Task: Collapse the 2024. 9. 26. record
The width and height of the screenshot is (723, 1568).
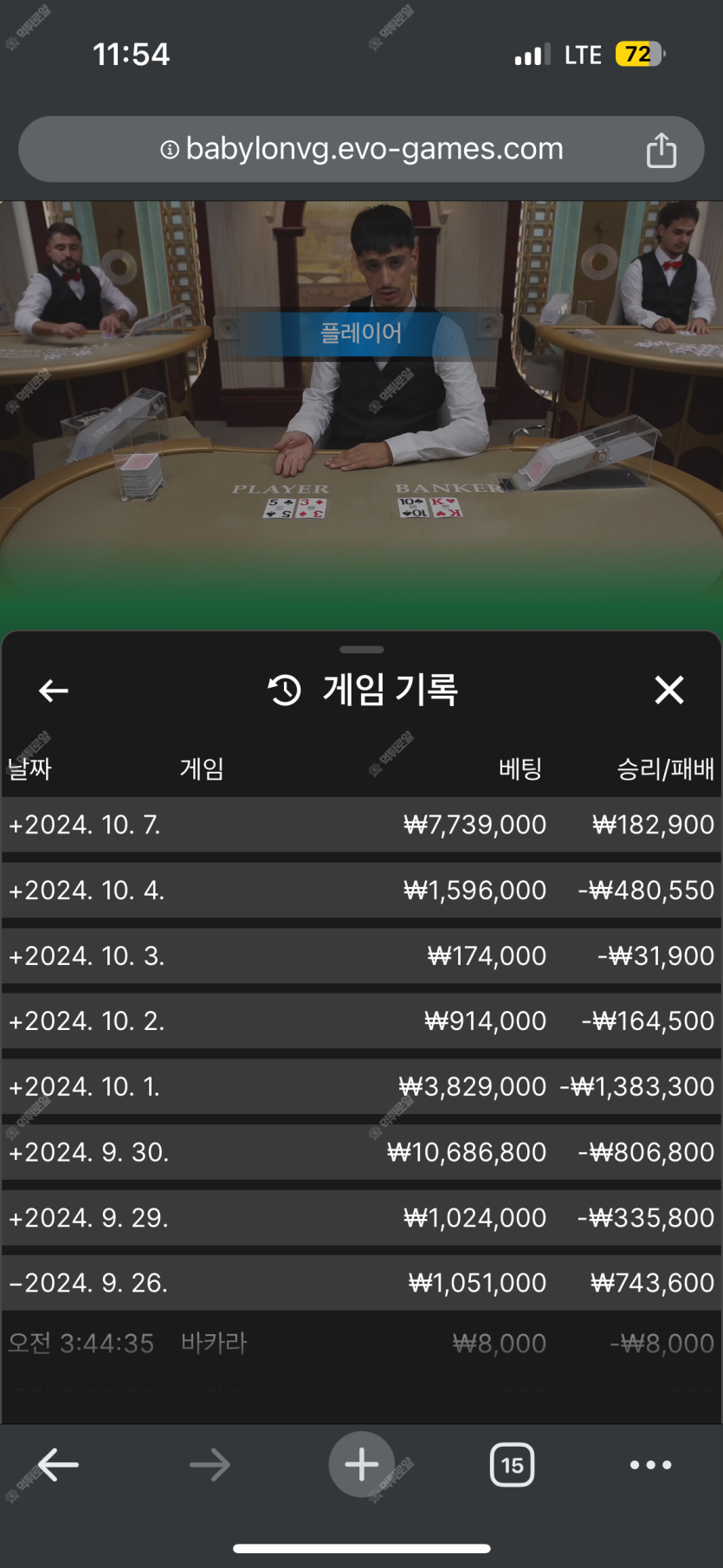Action: coord(88,1283)
